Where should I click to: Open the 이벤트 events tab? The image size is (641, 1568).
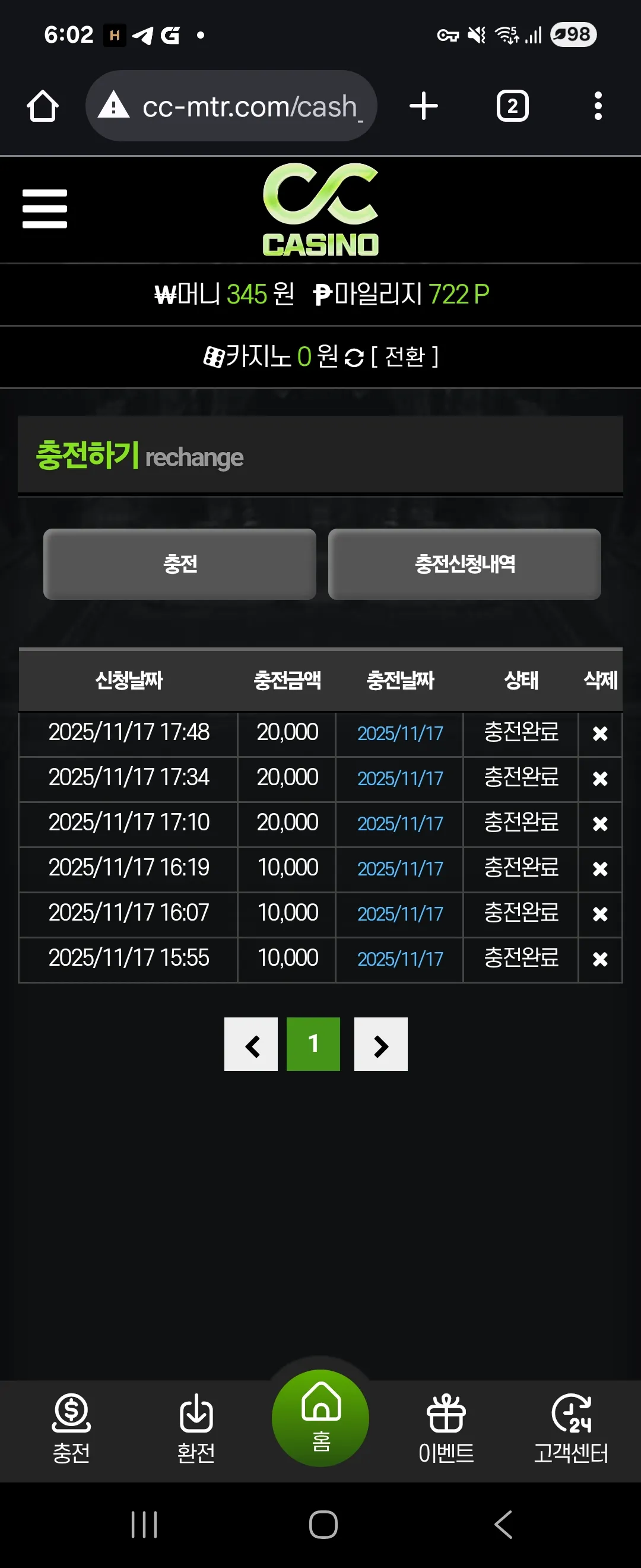point(446,1428)
